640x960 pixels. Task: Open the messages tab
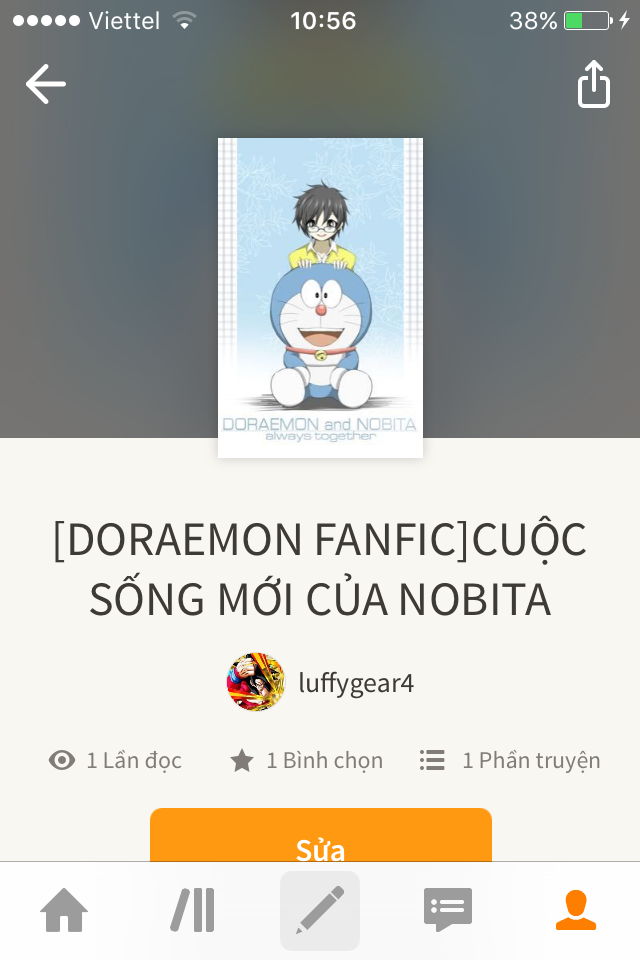coord(447,911)
